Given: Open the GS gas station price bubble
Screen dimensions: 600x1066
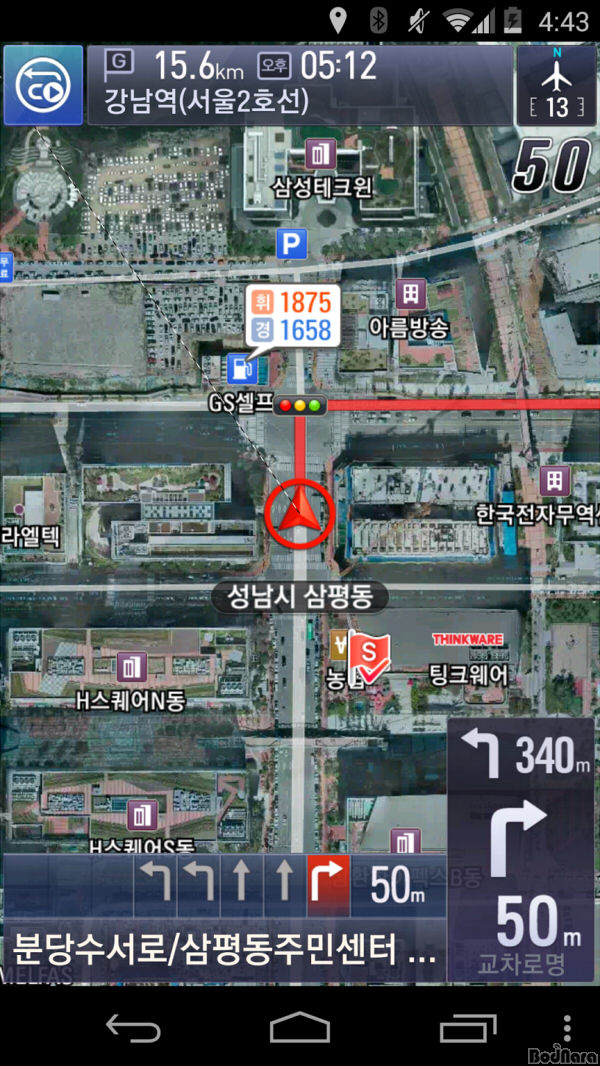Looking at the screenshot, I should (293, 316).
